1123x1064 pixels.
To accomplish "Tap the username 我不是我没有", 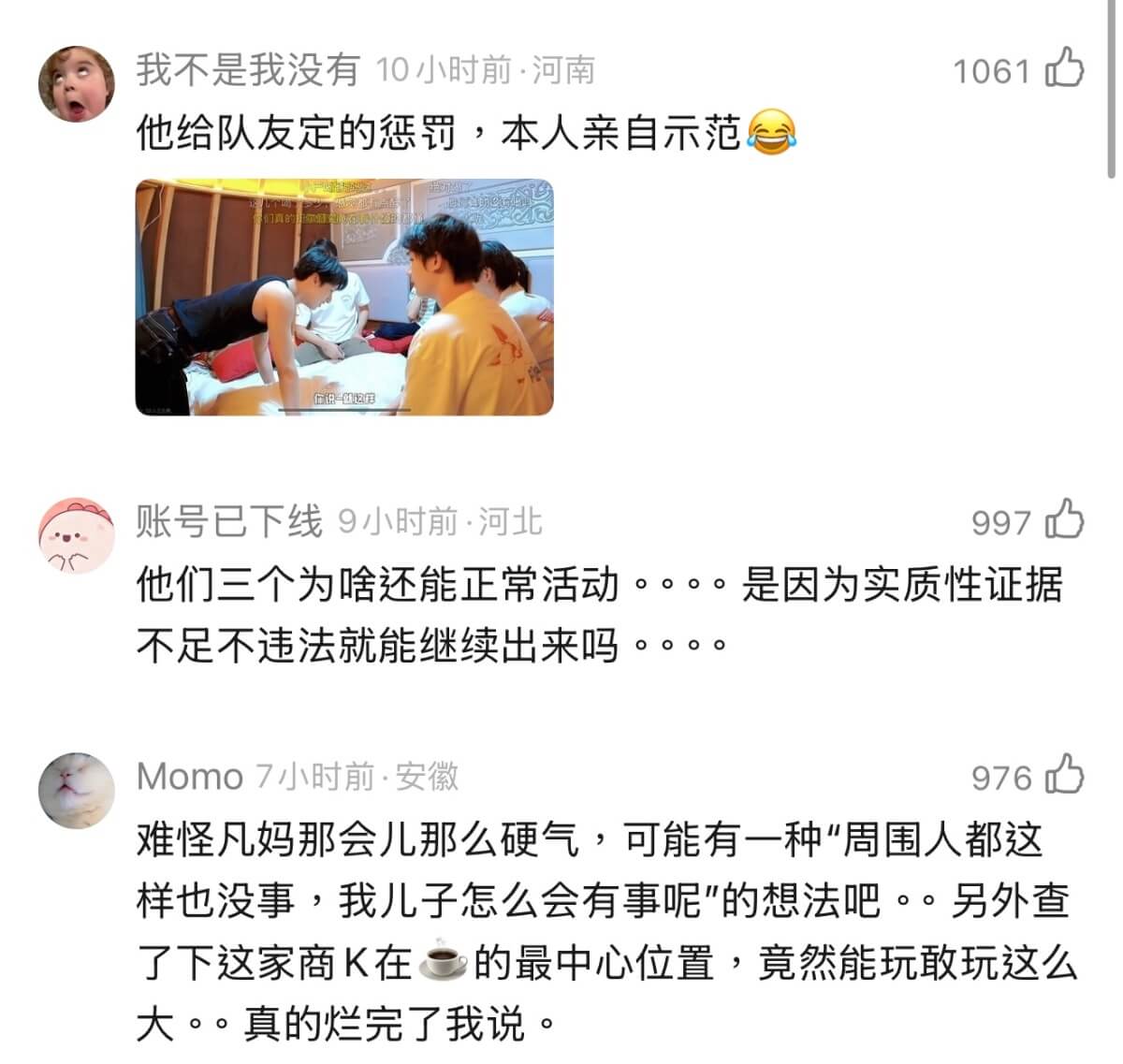I will (x=248, y=69).
